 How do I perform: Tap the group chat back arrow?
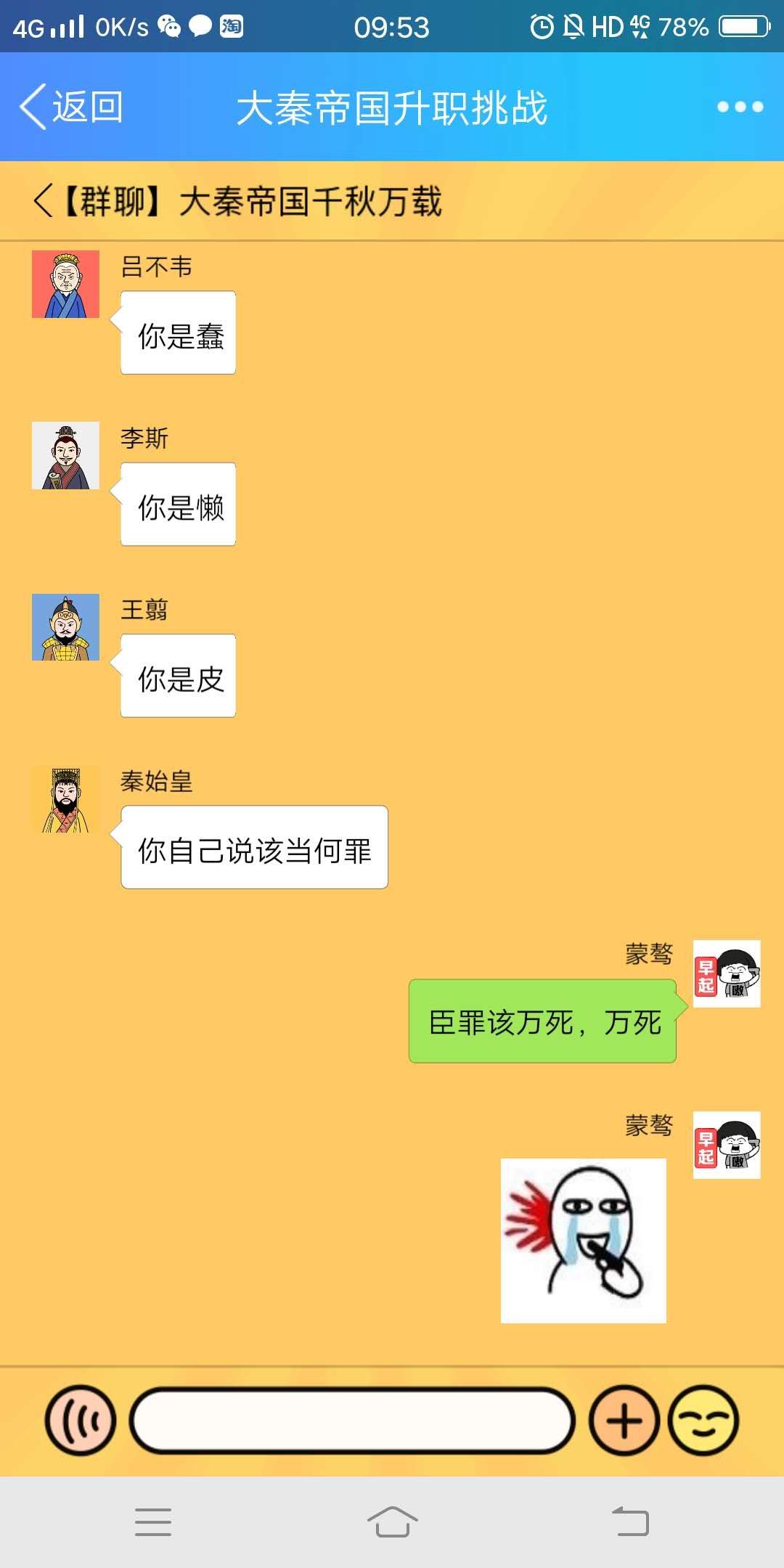44,200
